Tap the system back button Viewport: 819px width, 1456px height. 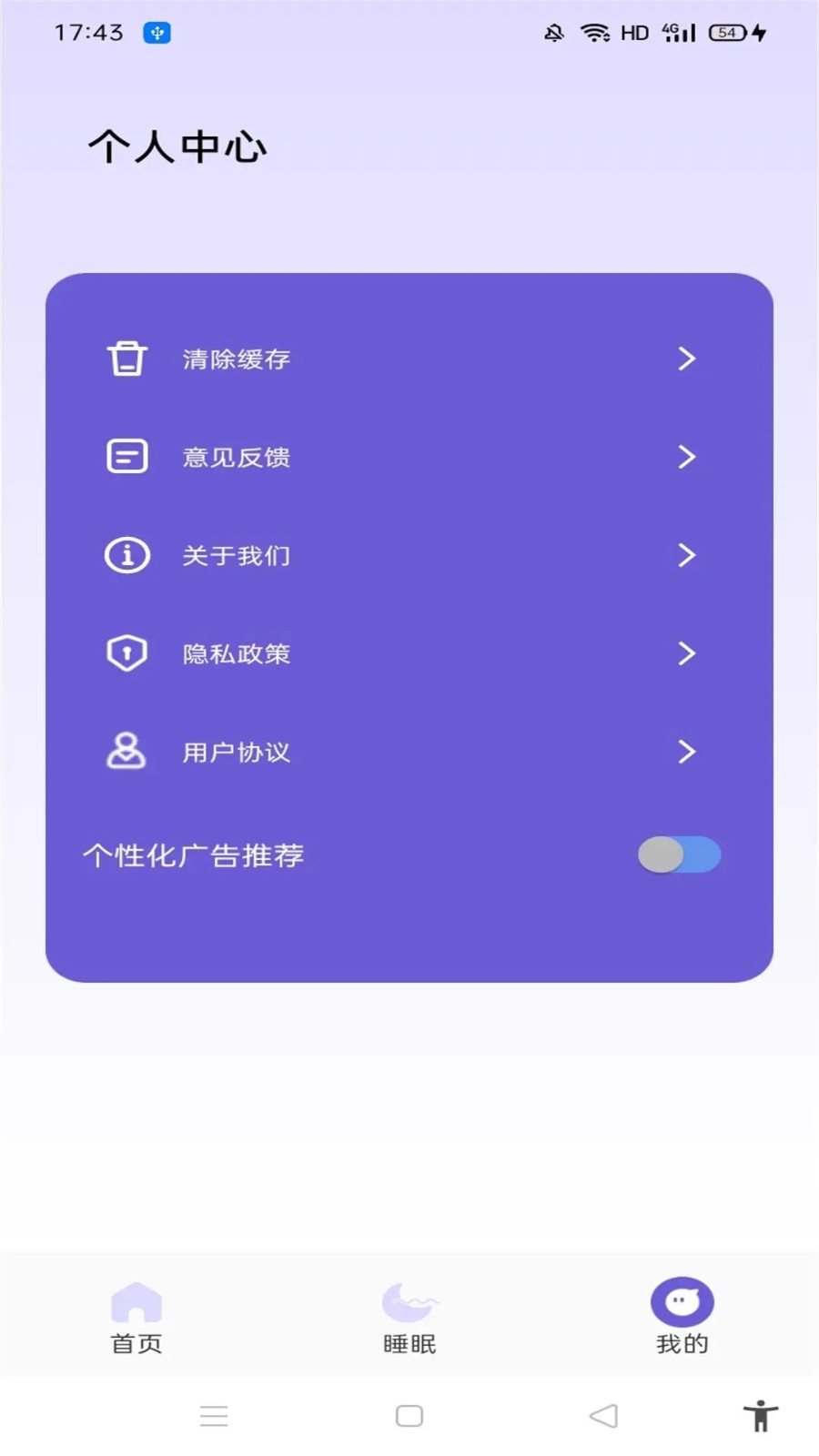pyautogui.click(x=603, y=1416)
